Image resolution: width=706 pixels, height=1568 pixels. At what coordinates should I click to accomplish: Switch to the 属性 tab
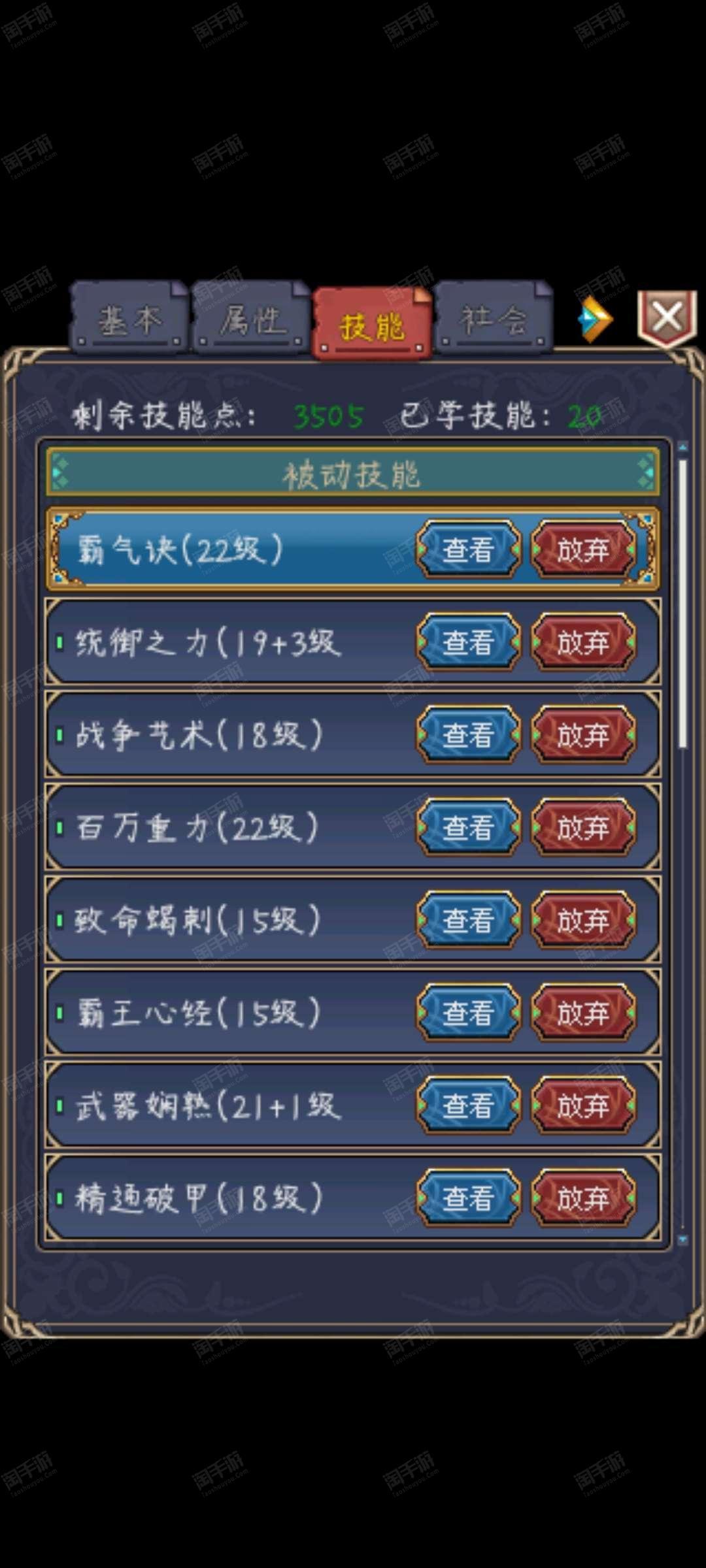coord(251,318)
